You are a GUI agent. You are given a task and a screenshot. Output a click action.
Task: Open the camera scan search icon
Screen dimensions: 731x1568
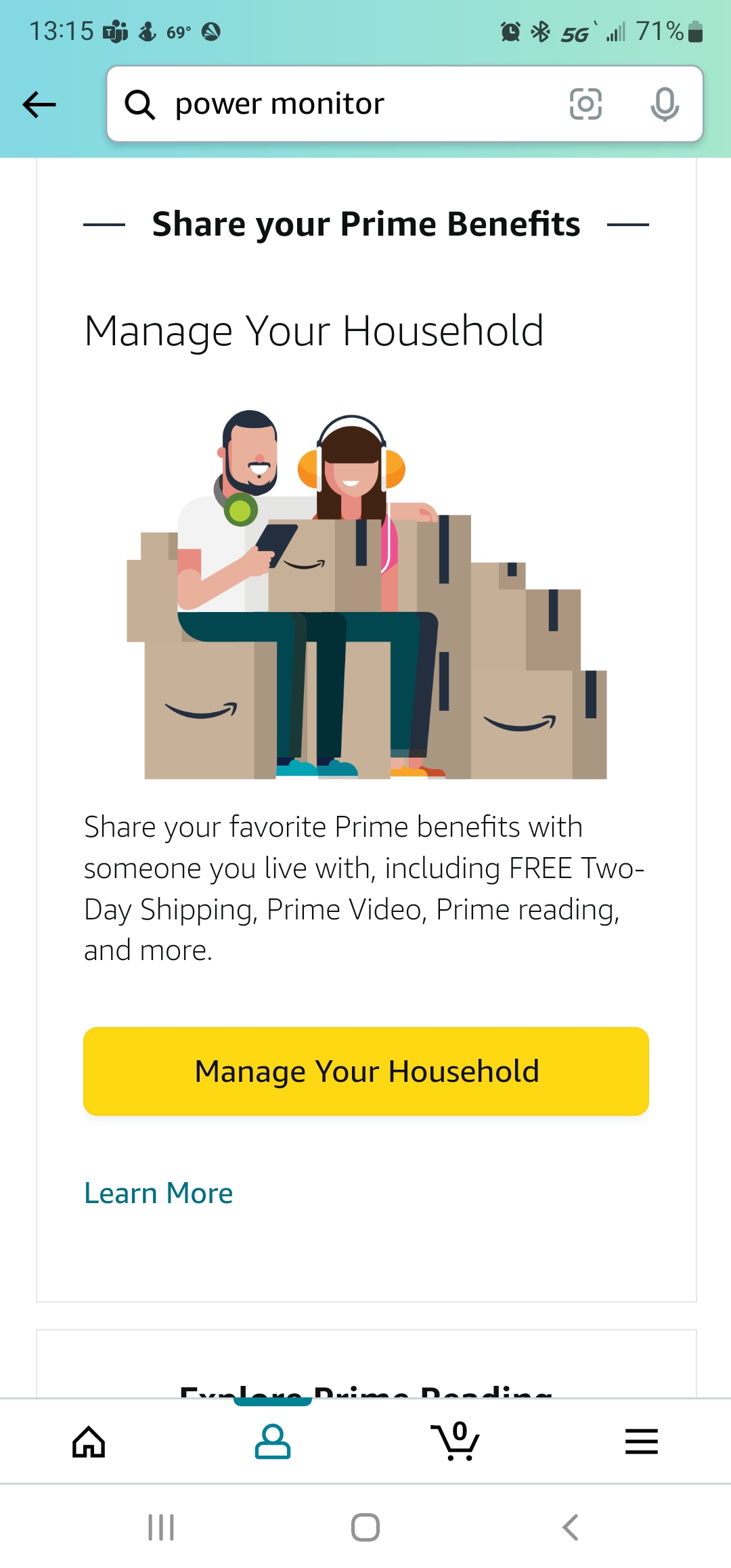click(585, 104)
